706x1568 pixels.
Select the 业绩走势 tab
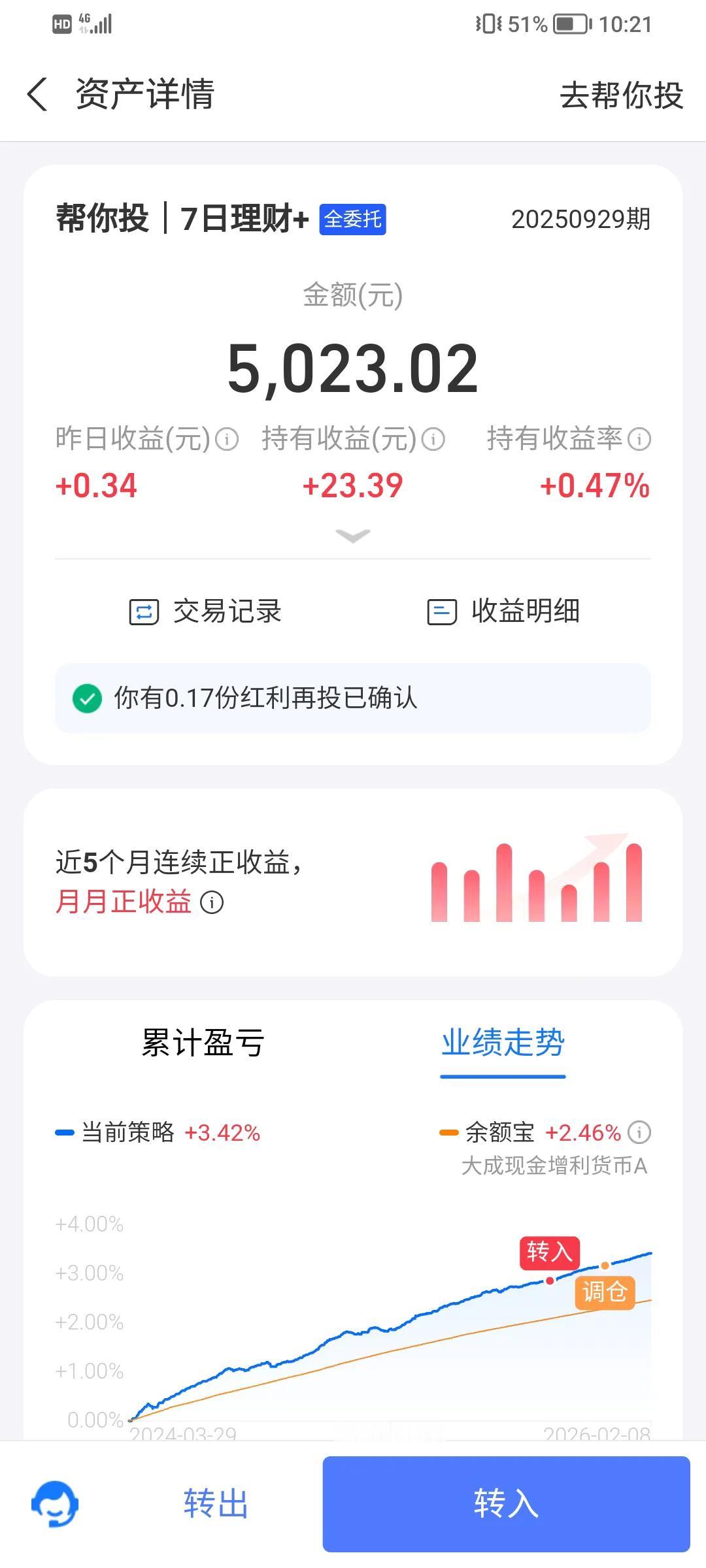click(x=503, y=1043)
